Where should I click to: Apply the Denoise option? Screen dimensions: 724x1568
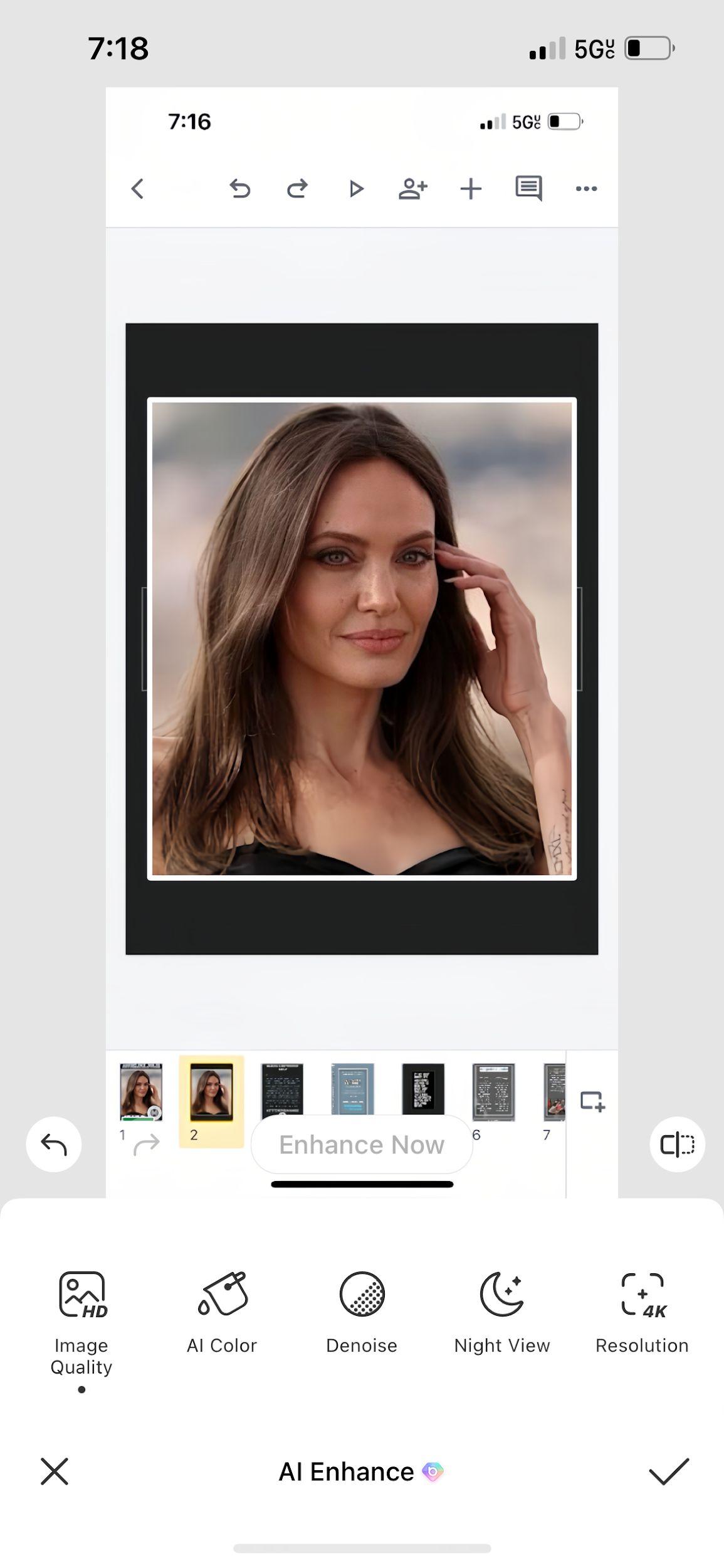(x=362, y=1311)
